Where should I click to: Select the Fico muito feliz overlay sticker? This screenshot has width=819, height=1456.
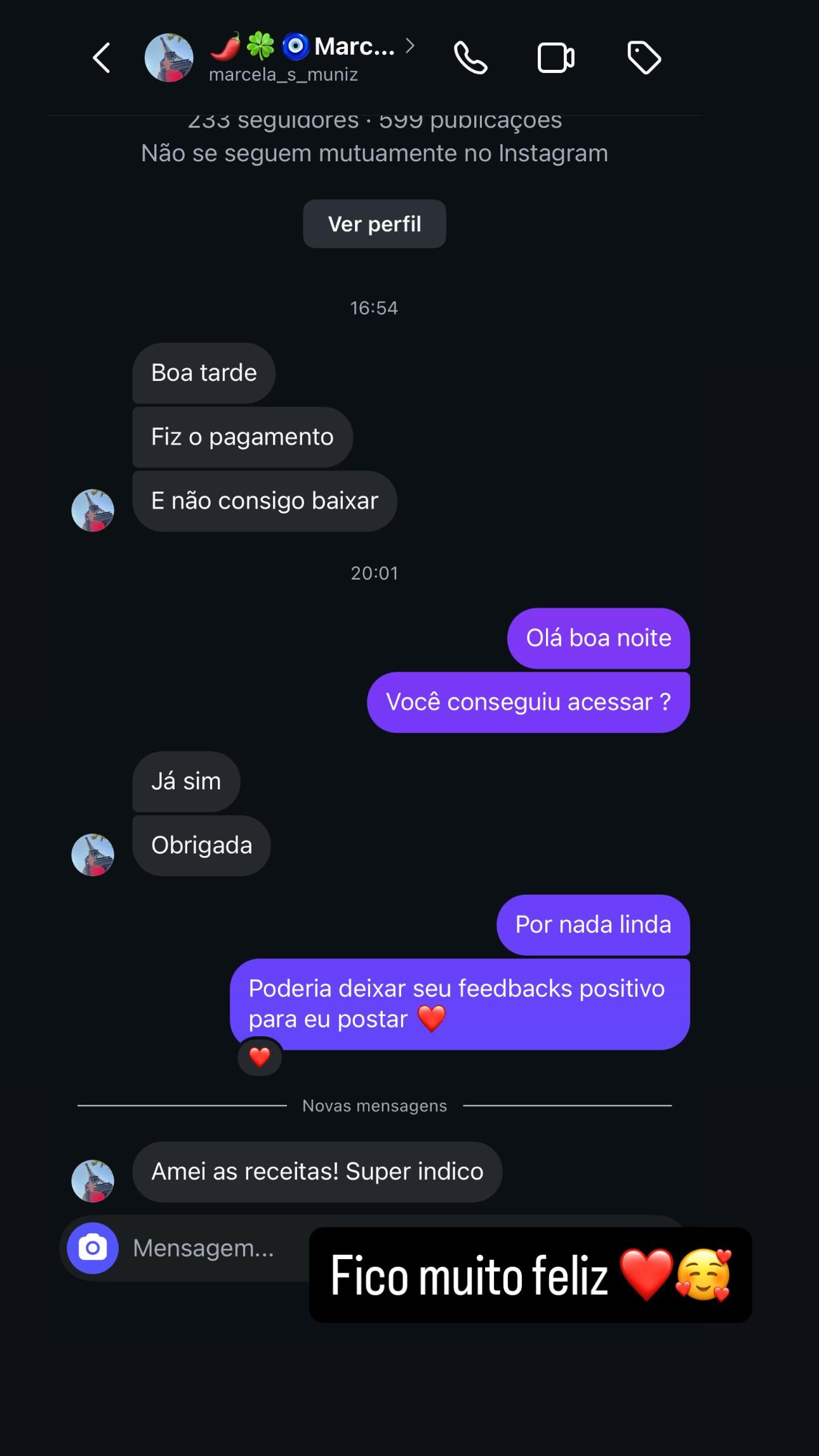(x=531, y=1275)
